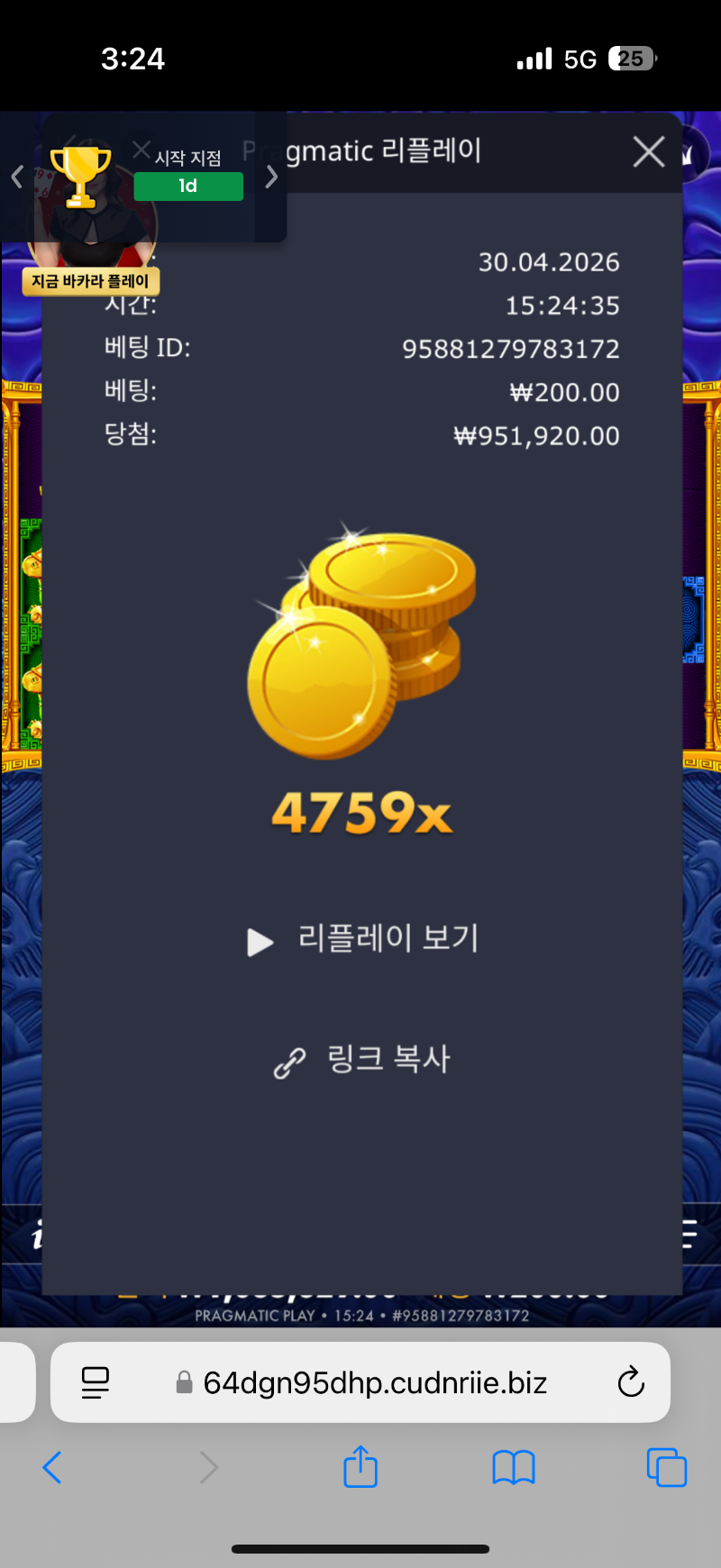Viewport: 721px width, 1568px height.
Task: Share this page from Safari toolbar
Action: pyautogui.click(x=360, y=1467)
